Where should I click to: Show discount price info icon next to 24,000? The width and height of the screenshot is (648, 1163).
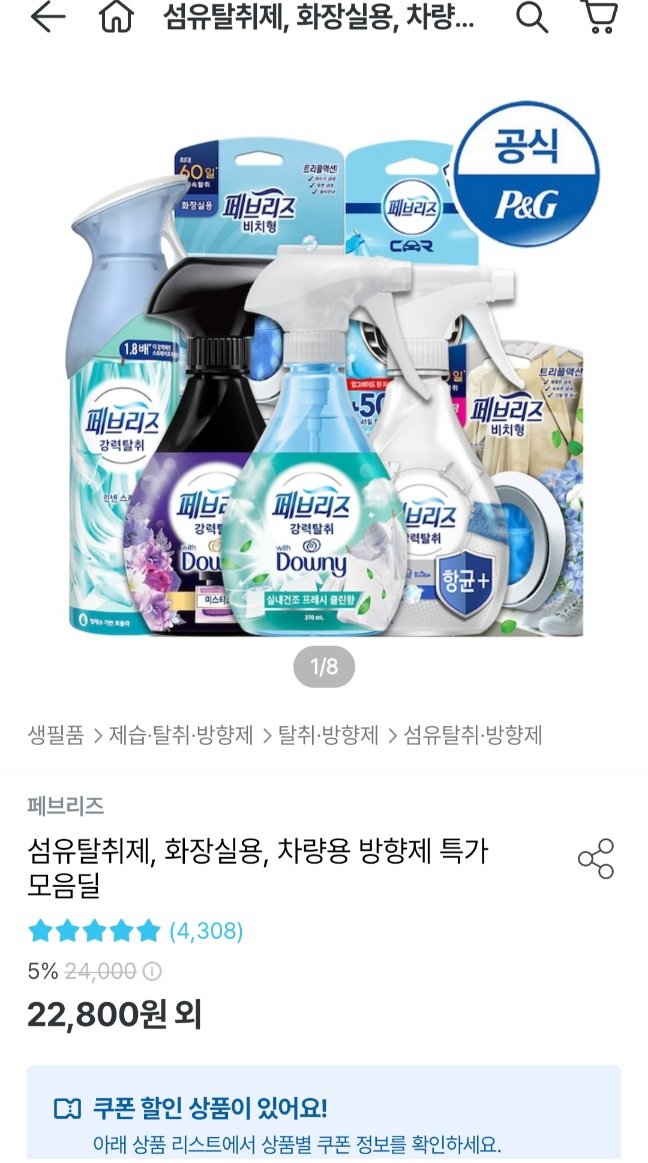pyautogui.click(x=152, y=971)
